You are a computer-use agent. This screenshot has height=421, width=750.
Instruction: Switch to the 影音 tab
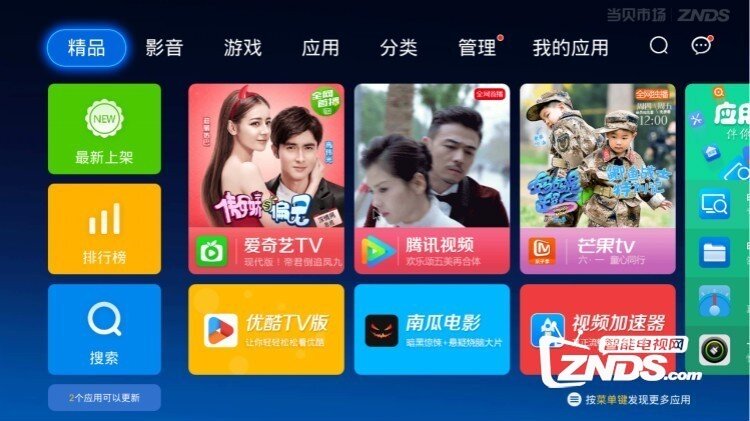tap(164, 47)
